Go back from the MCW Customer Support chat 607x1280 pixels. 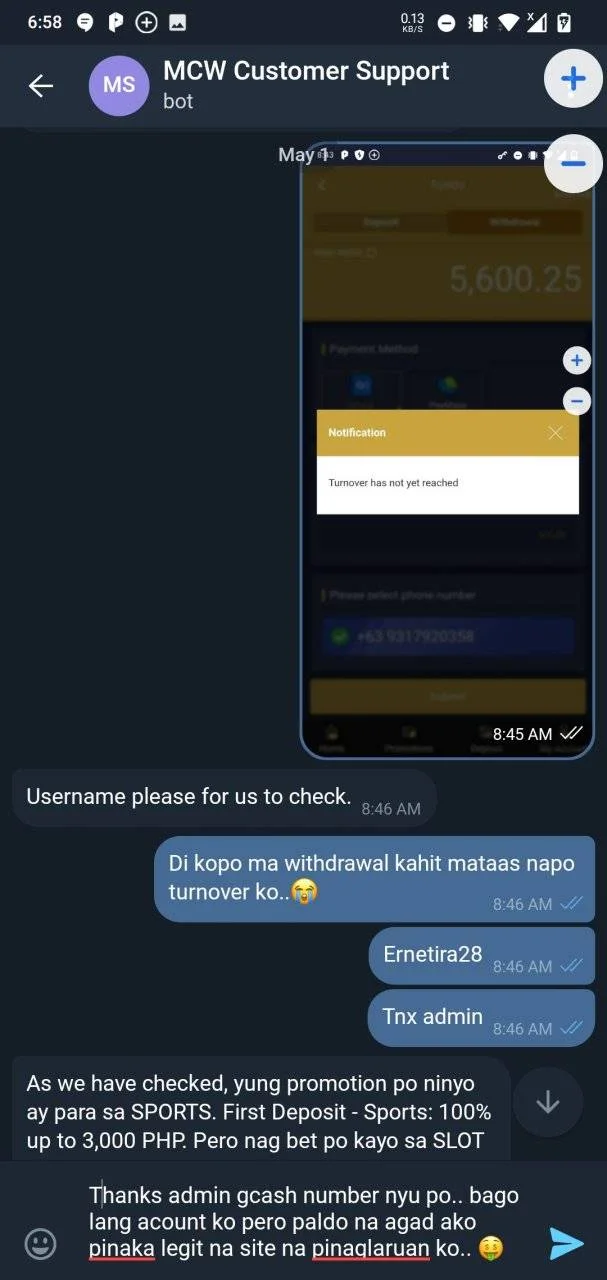coord(40,86)
